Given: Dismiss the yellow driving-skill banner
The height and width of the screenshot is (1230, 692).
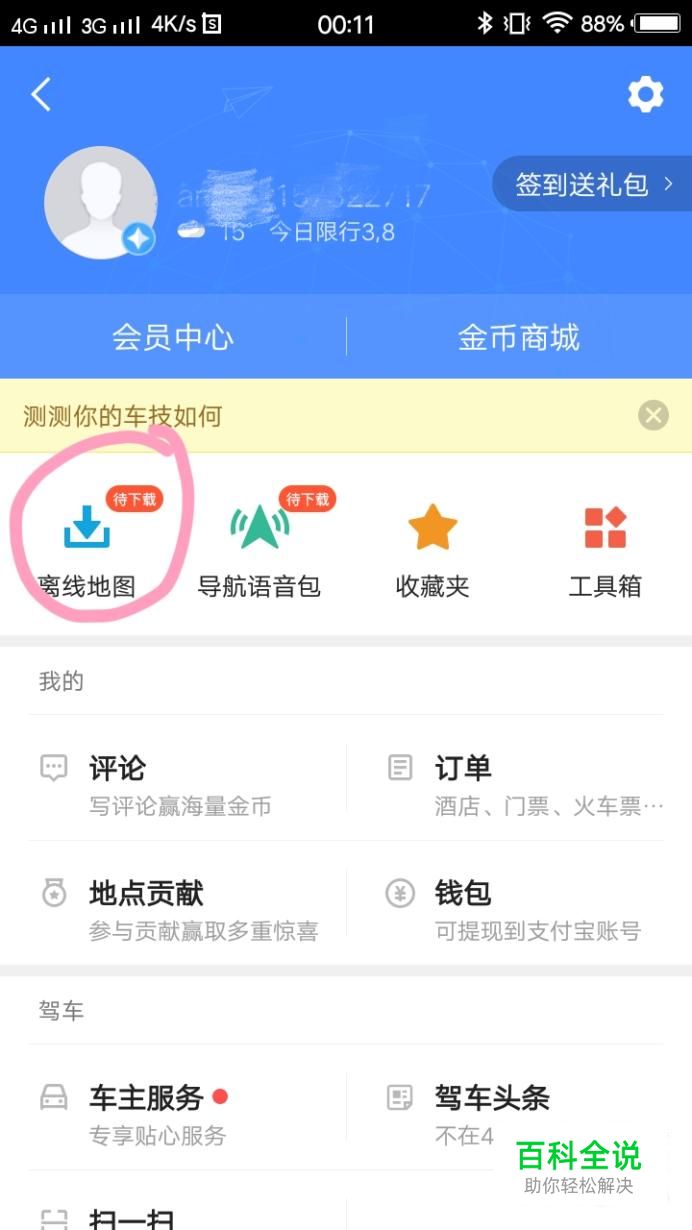Looking at the screenshot, I should 653,415.
